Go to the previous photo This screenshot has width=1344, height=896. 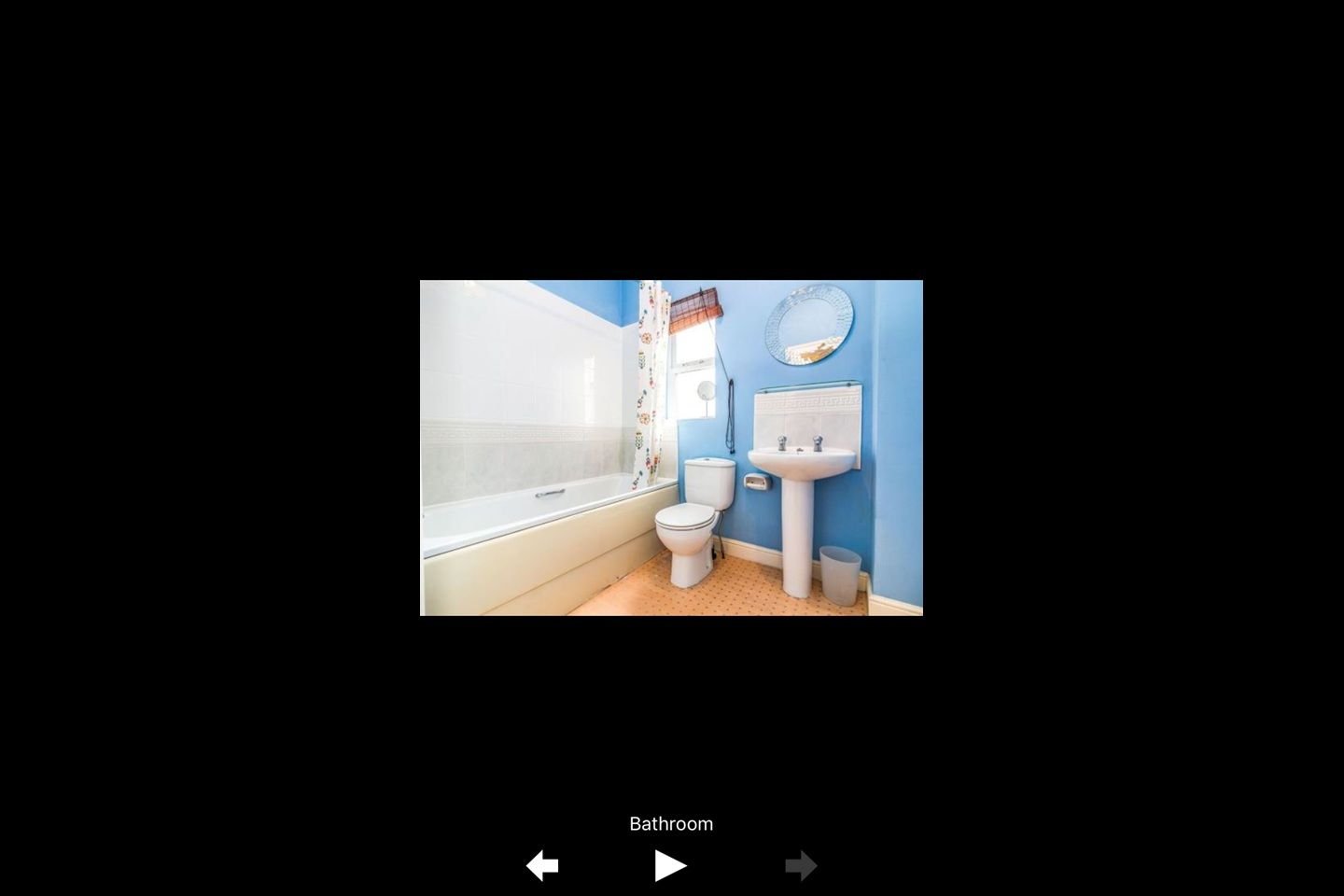542,865
